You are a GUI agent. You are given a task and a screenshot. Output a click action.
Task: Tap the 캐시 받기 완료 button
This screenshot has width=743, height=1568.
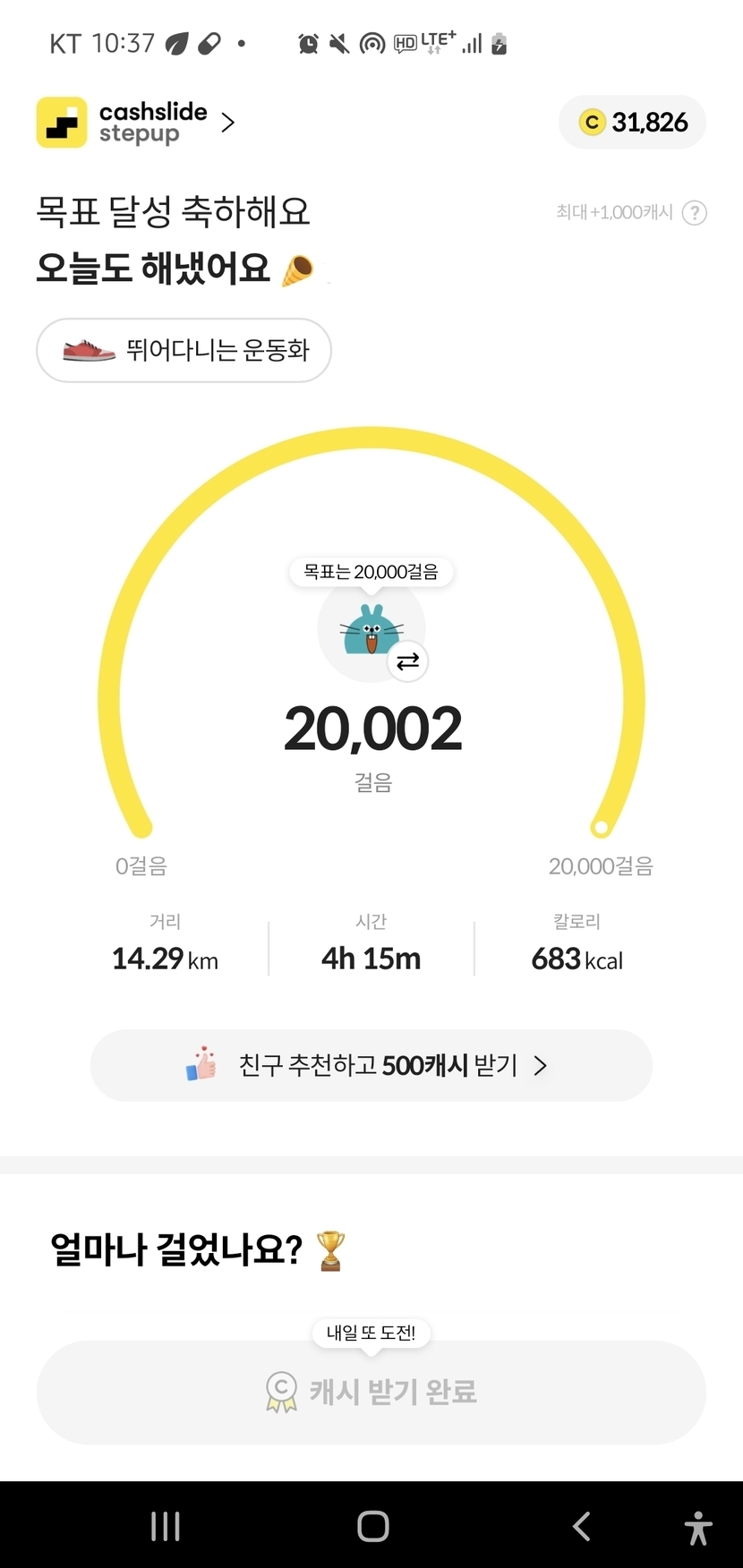[x=371, y=1392]
